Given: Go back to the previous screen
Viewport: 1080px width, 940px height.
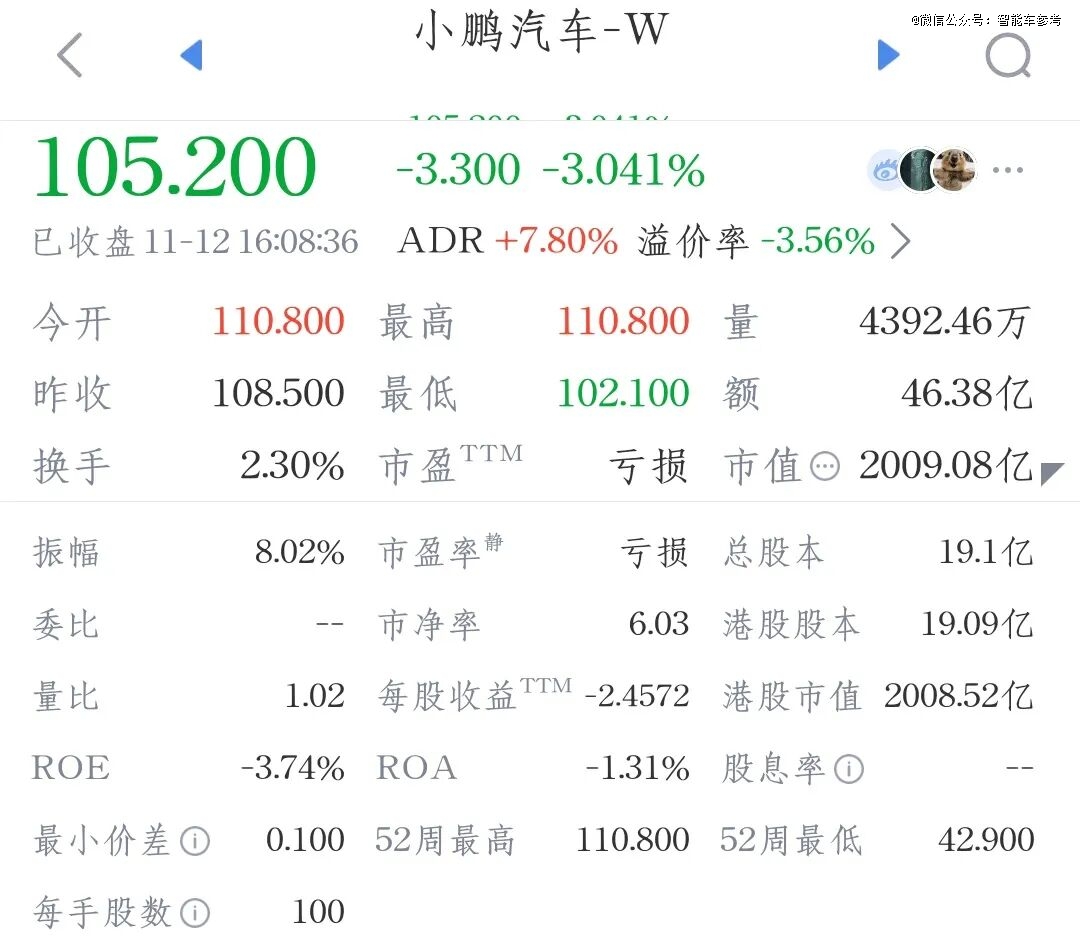Looking at the screenshot, I should tap(69, 55).
